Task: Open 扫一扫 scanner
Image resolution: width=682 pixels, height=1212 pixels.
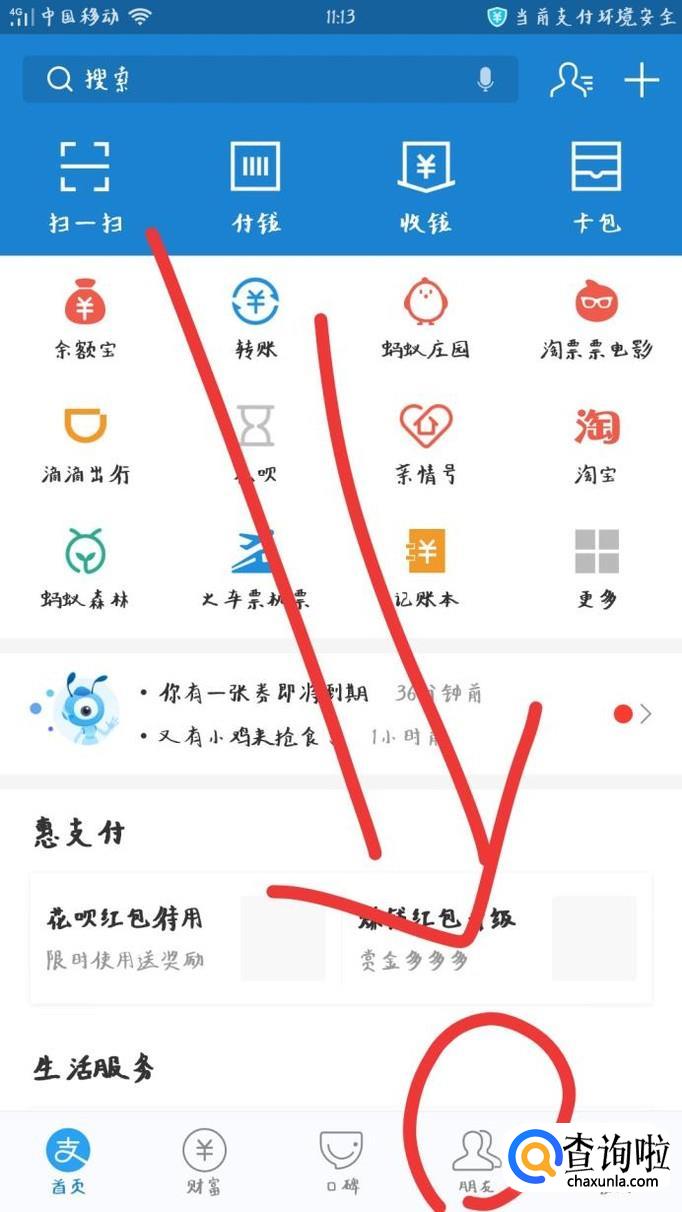Action: tap(85, 187)
